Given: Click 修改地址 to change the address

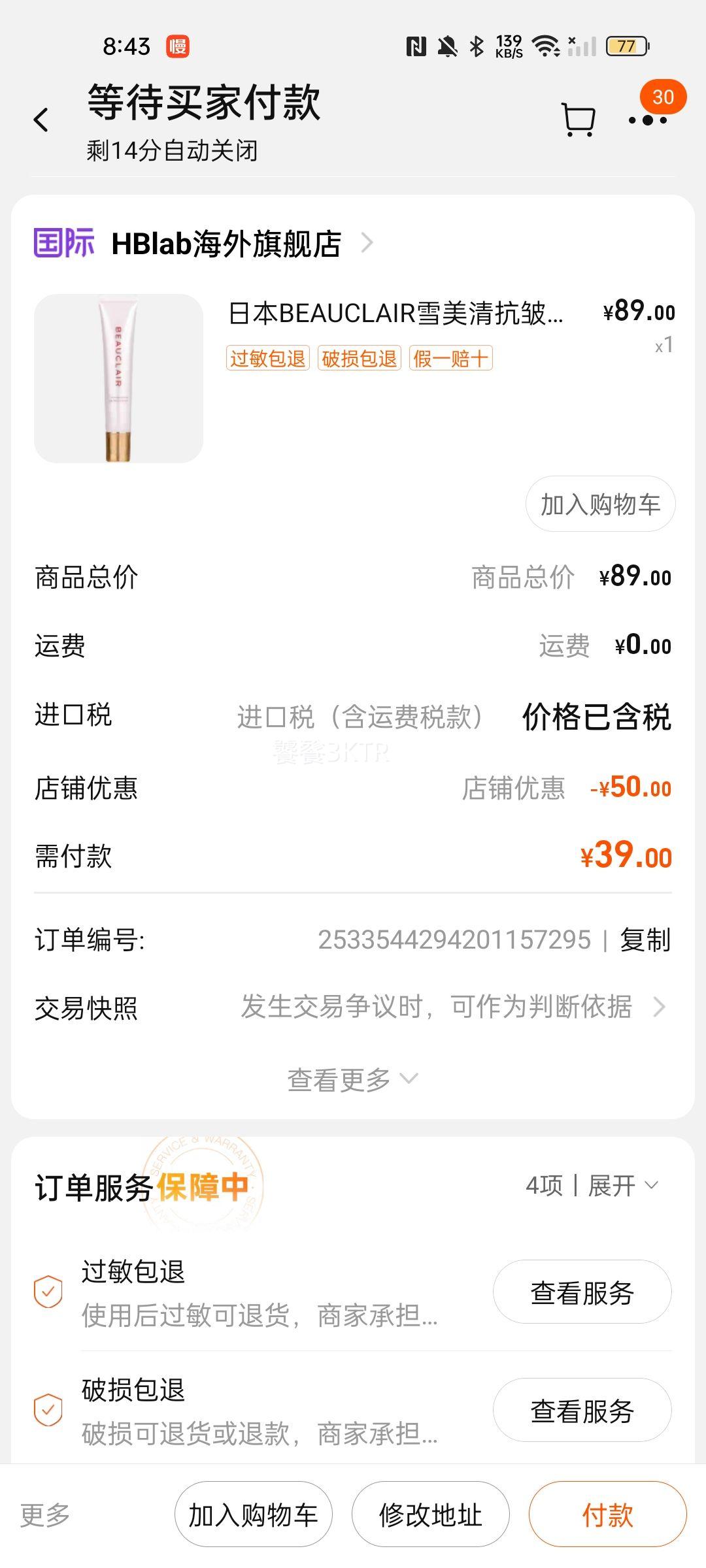Looking at the screenshot, I should (x=429, y=1516).
